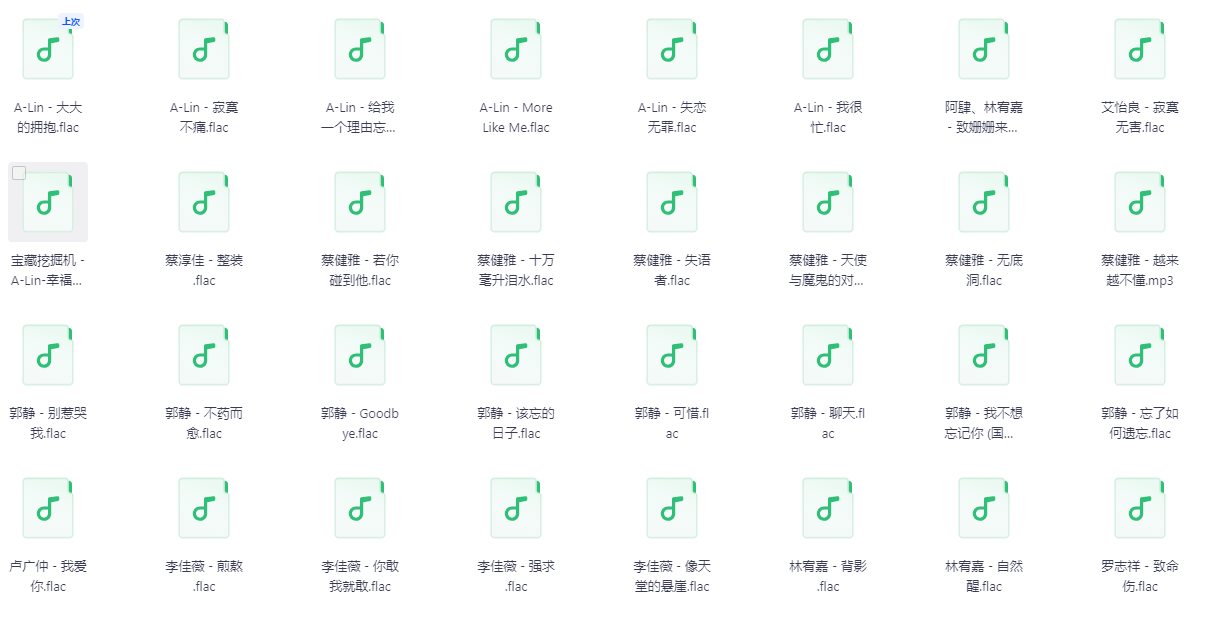The width and height of the screenshot is (1206, 626).
Task: Open 林宥嘉 - 背影.flac file
Action: click(828, 508)
